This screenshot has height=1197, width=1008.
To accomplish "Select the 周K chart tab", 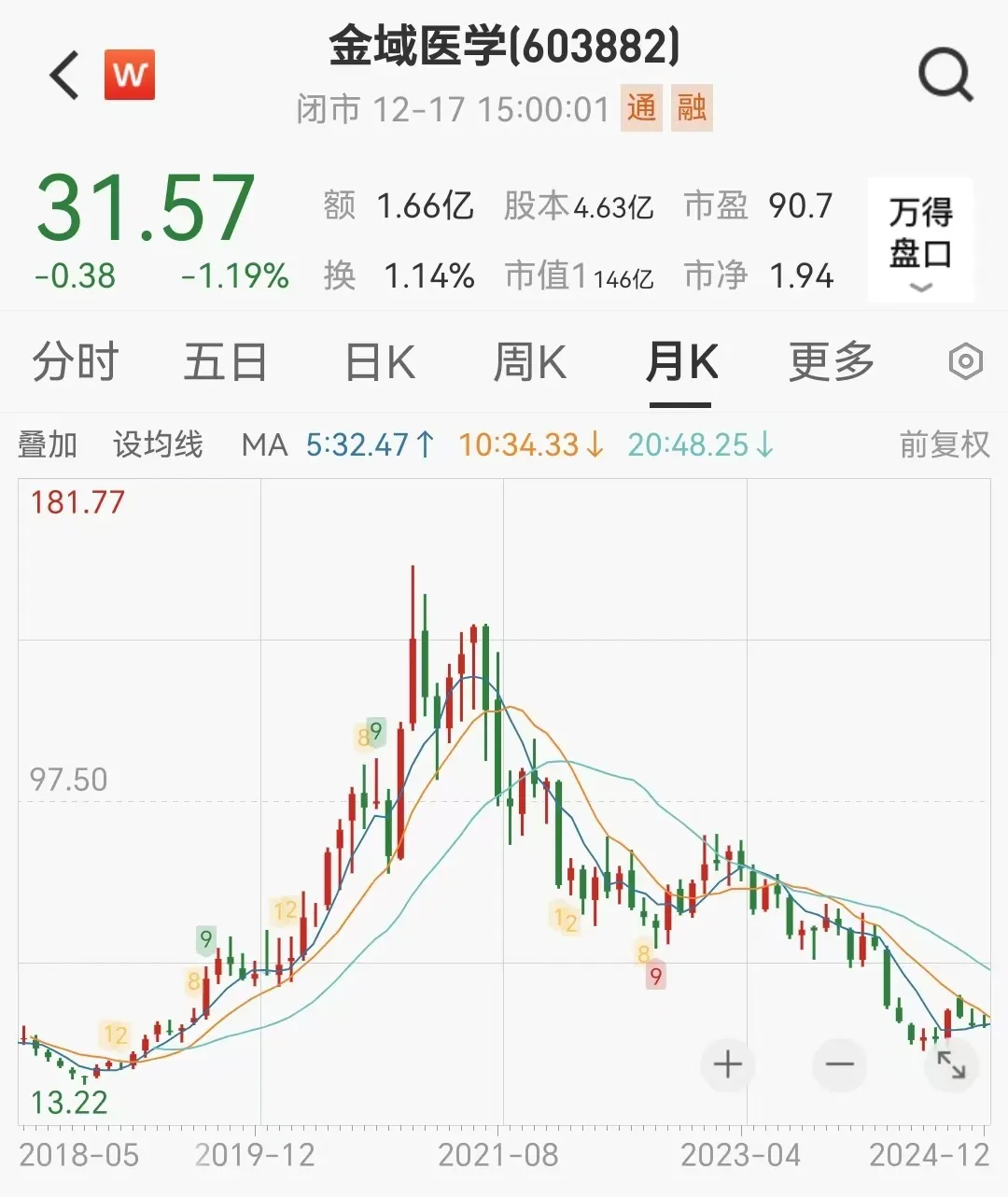I will coord(529,362).
